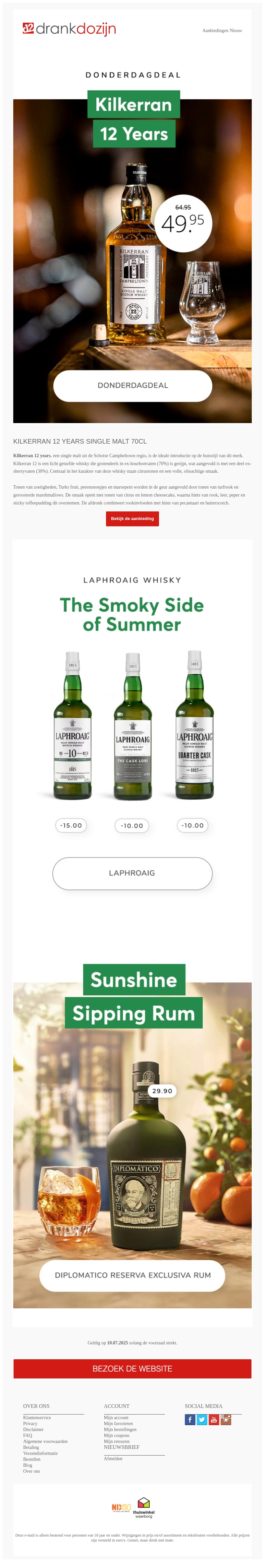Open the Blog footer link
Screen dimensions: 265x1568
pos(27,1465)
